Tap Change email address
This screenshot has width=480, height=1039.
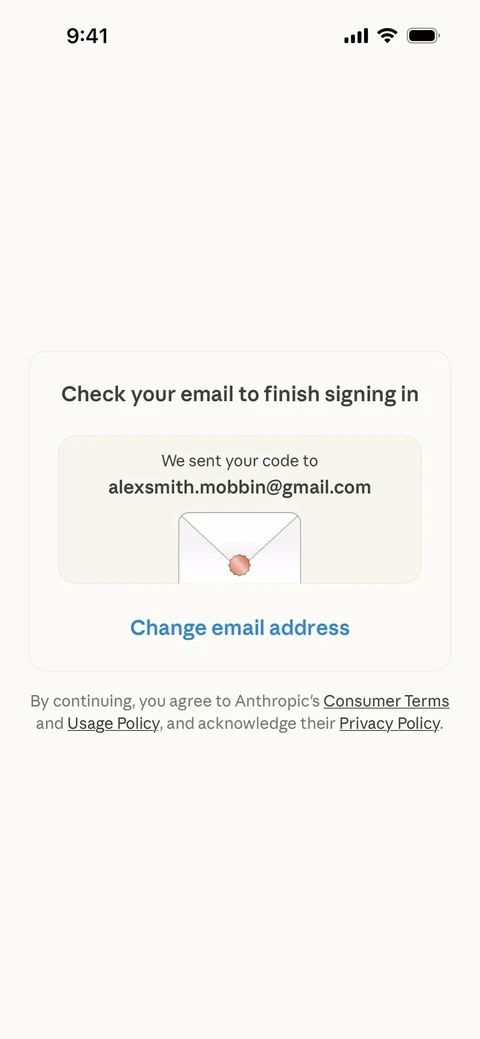coord(239,628)
